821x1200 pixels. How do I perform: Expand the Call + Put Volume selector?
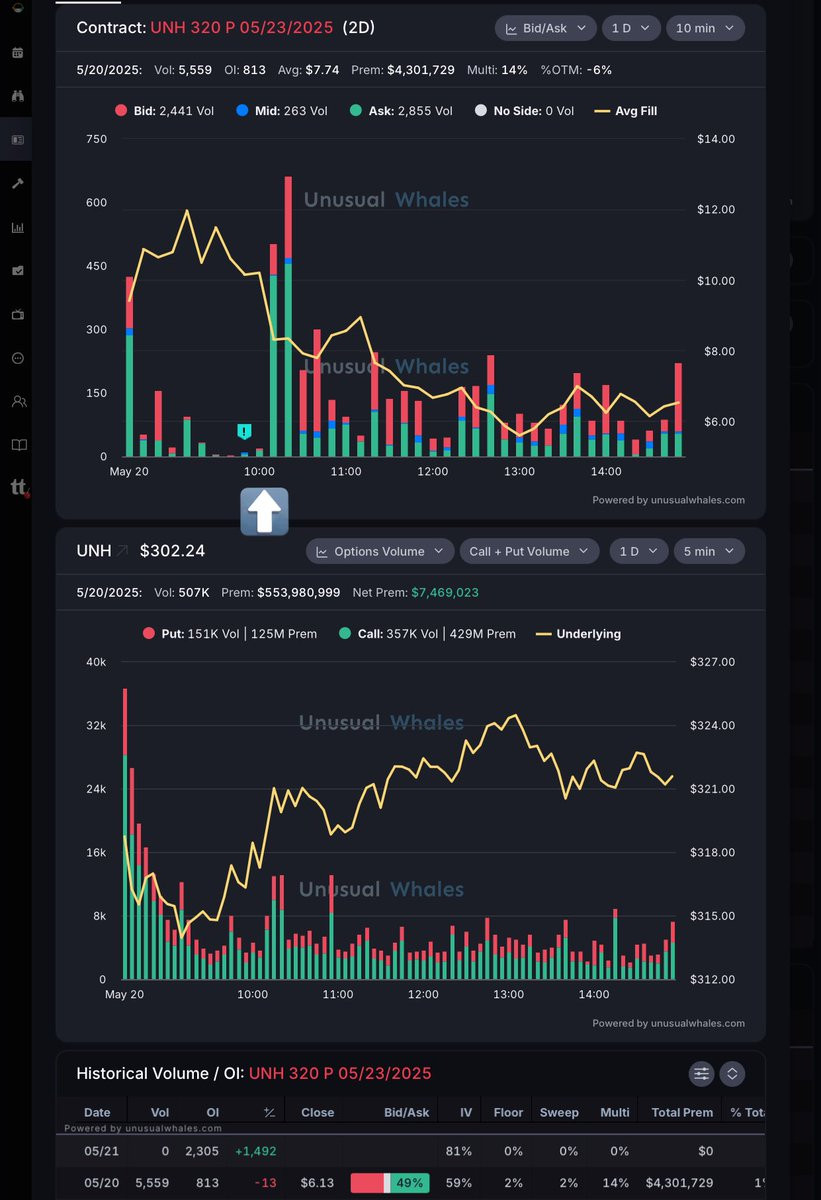(529, 551)
